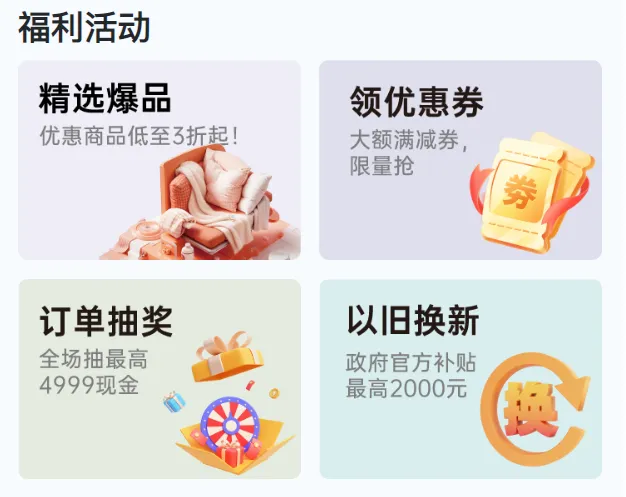
Task: Open the 领优惠券 coupon card
Action: (460, 160)
